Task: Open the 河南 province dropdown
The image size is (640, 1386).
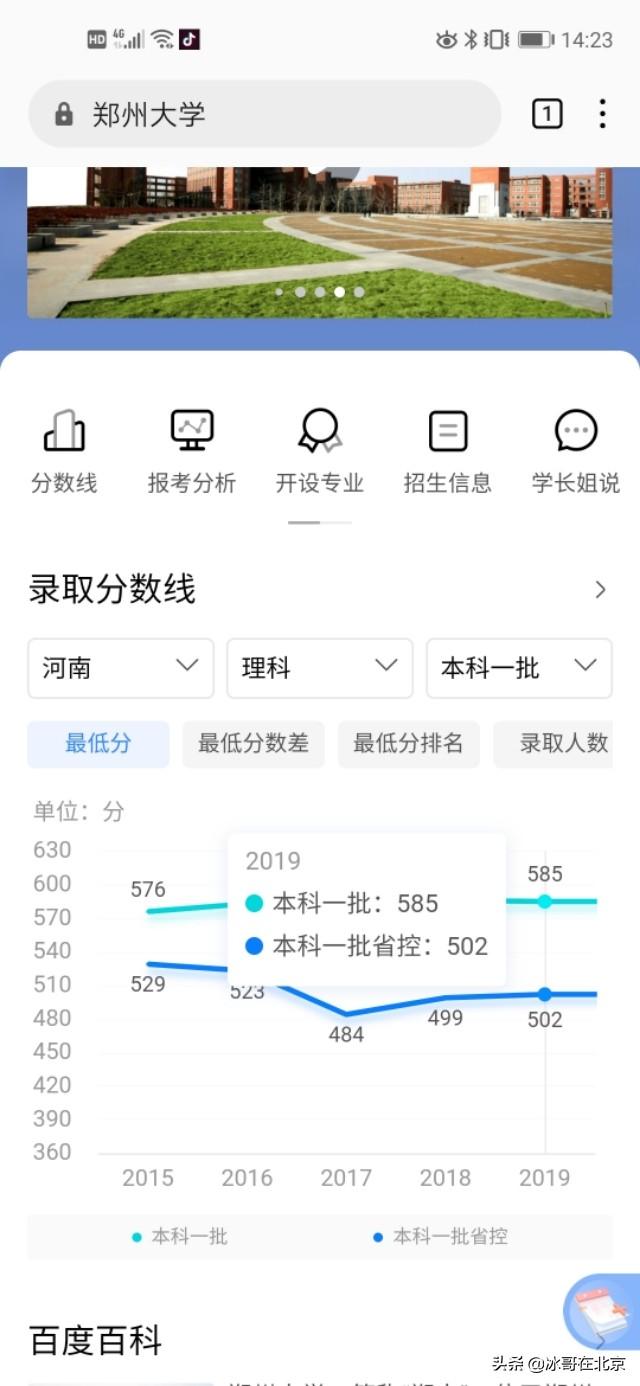Action: (x=121, y=668)
